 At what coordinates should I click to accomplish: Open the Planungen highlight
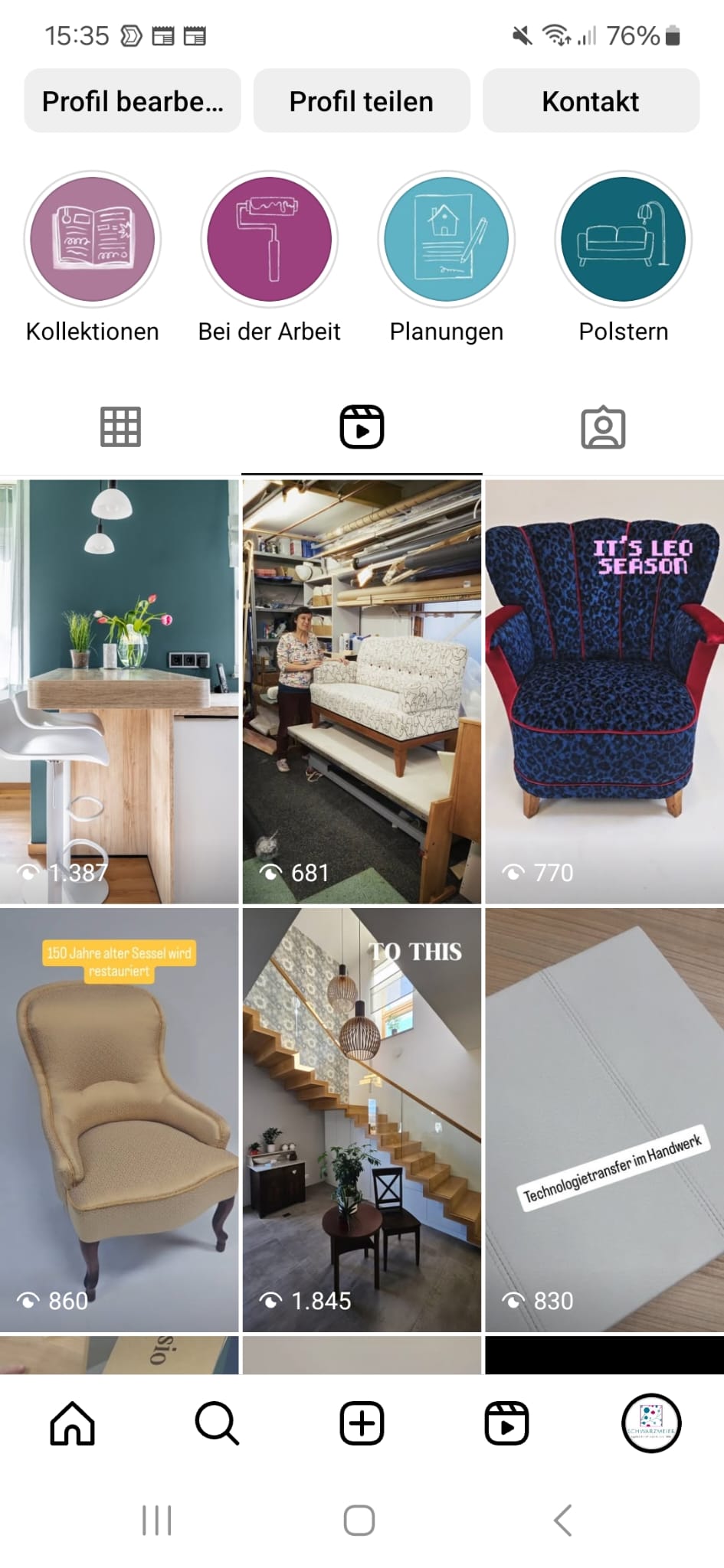(447, 240)
